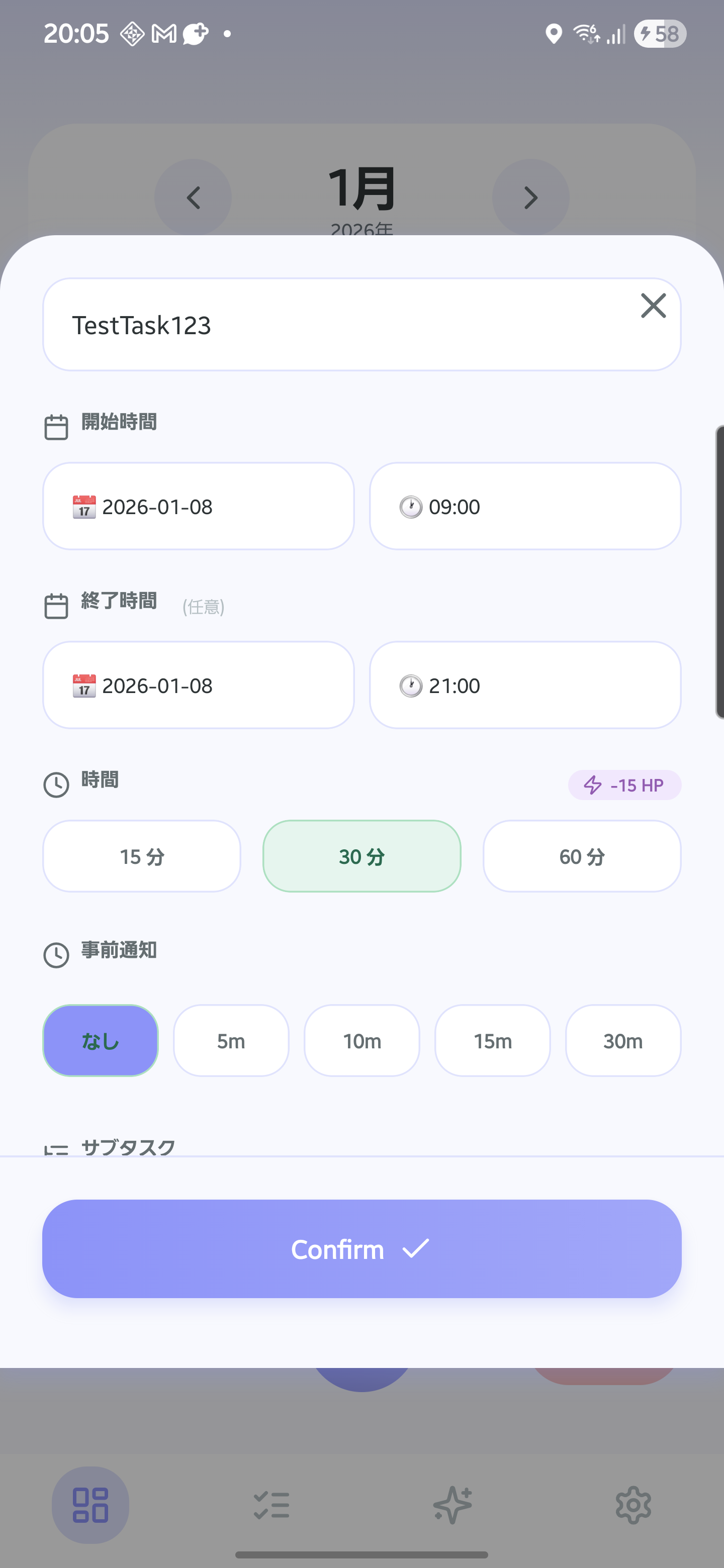This screenshot has height=1568, width=724.
Task: Confirm the task with the Confirm button
Action: pyautogui.click(x=361, y=1249)
